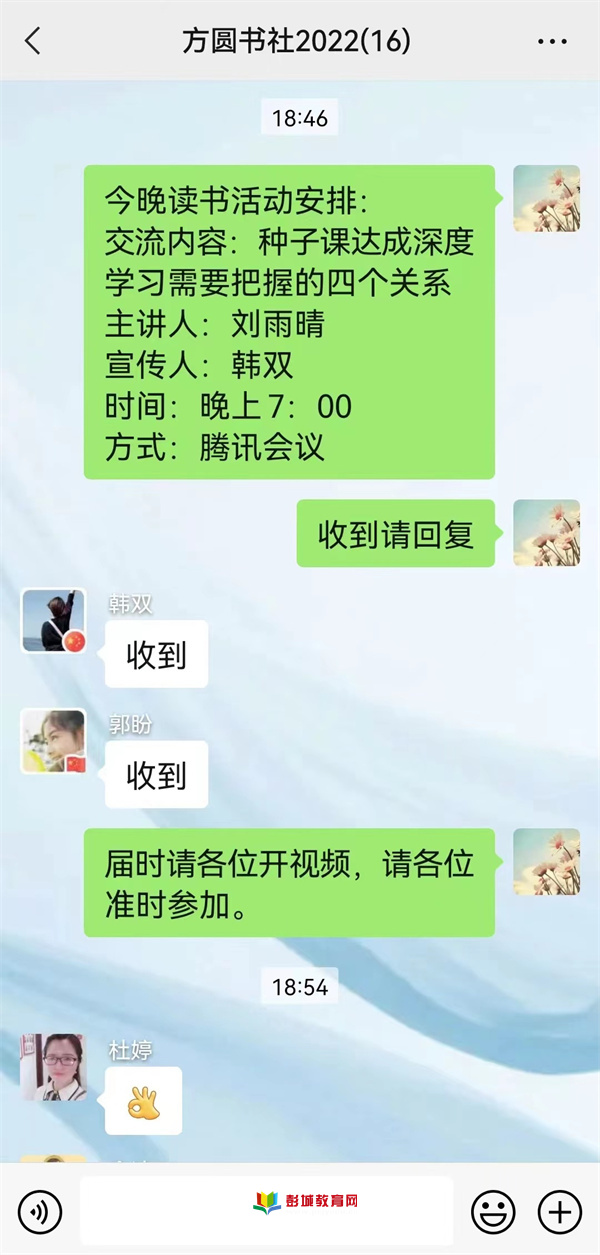The width and height of the screenshot is (600, 1255).
Task: Open the emoji picker
Action: [x=493, y=1212]
